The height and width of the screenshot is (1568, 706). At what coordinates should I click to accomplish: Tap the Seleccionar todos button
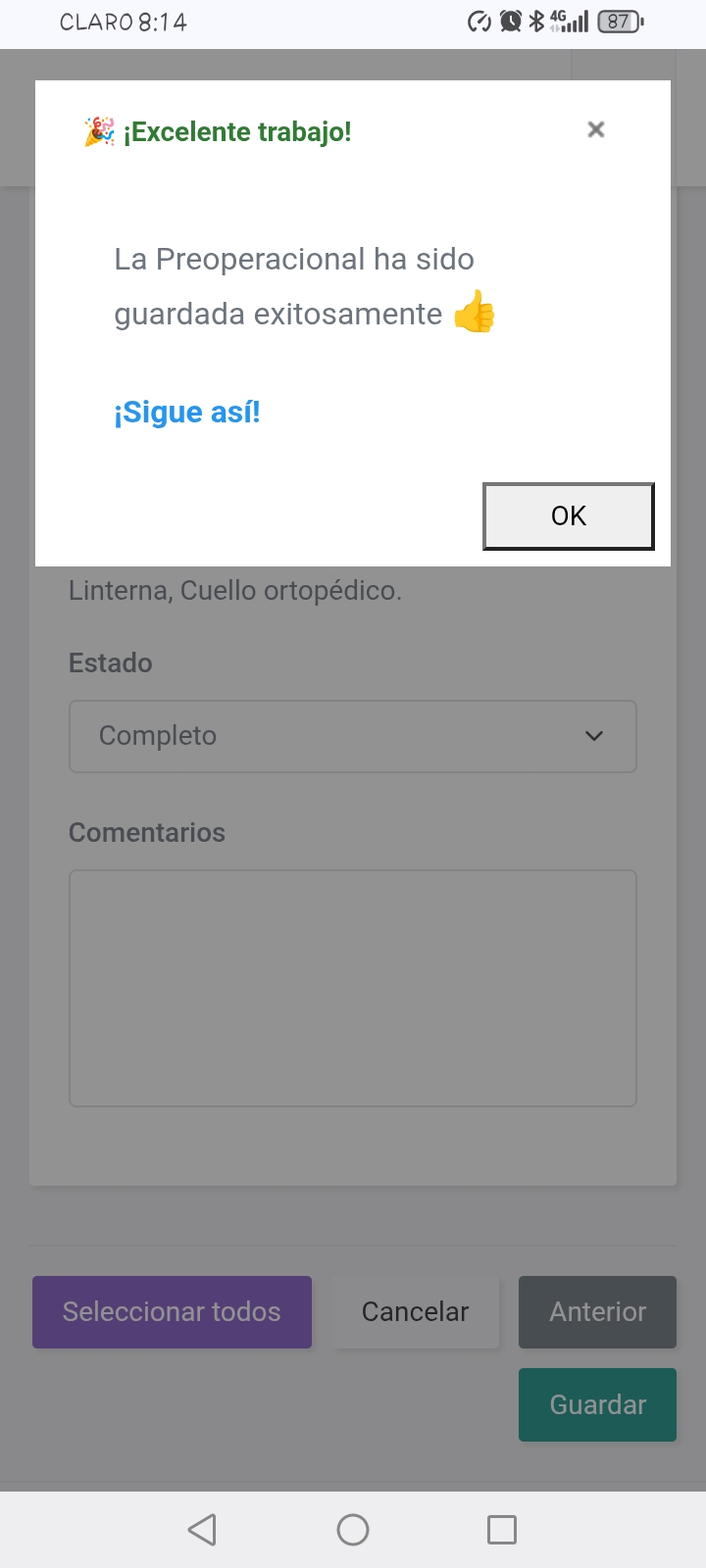pos(172,1312)
